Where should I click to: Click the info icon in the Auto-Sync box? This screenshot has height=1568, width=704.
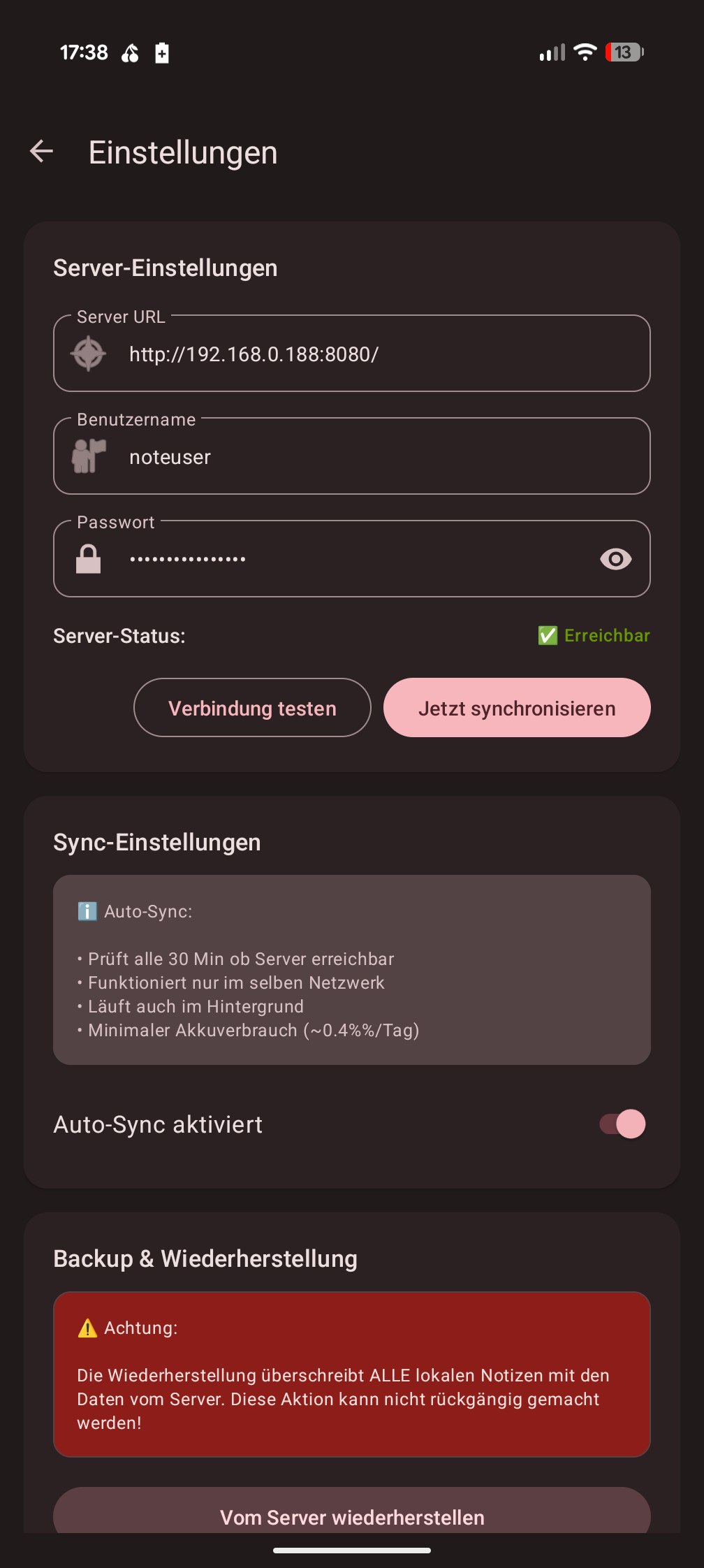point(87,910)
